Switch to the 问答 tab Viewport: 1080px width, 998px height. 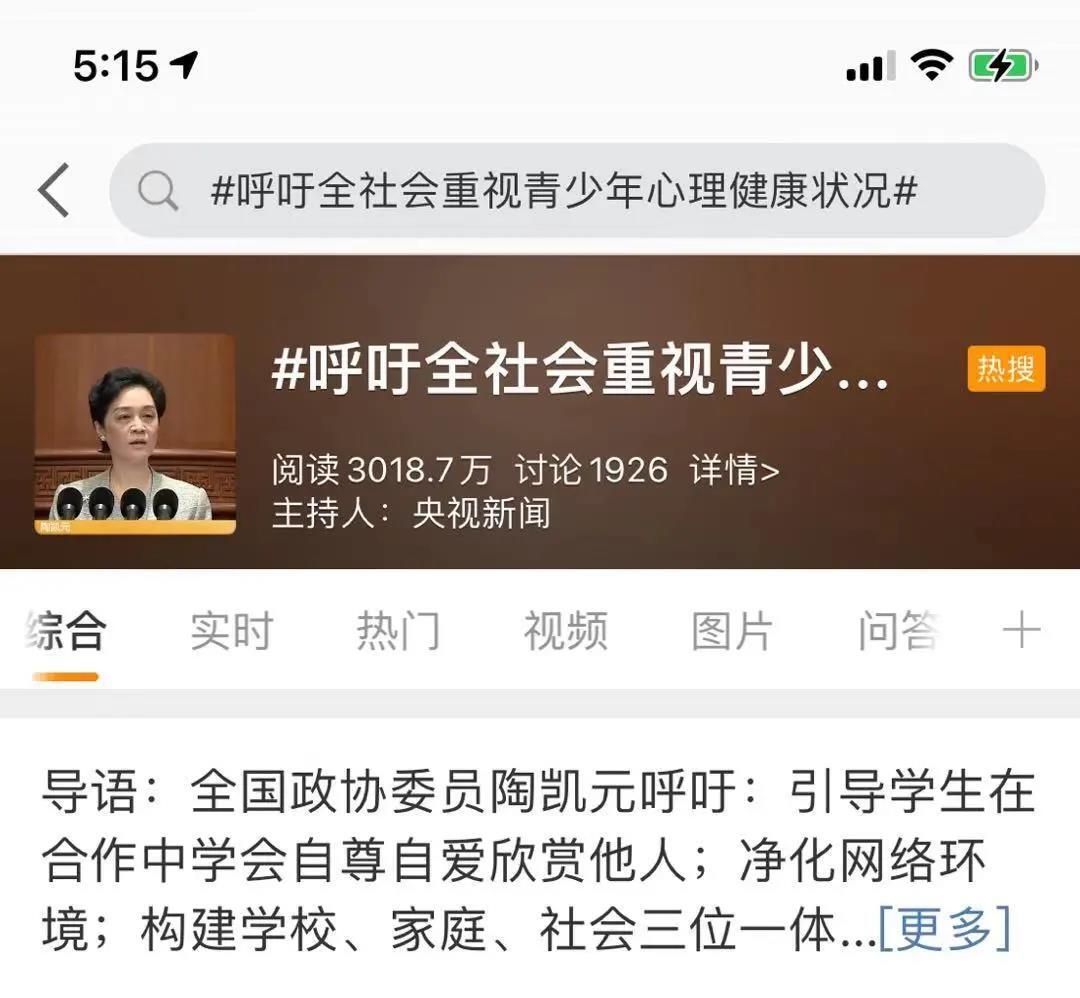coord(898,632)
